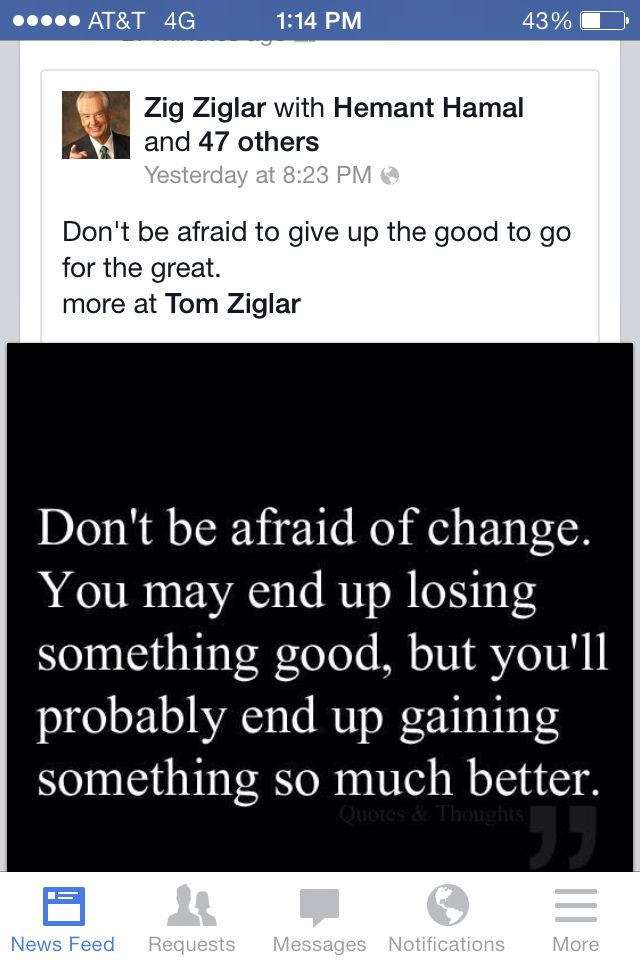Viewport: 640px width, 960px height.
Task: Go to the Messages tab
Action: pyautogui.click(x=319, y=918)
